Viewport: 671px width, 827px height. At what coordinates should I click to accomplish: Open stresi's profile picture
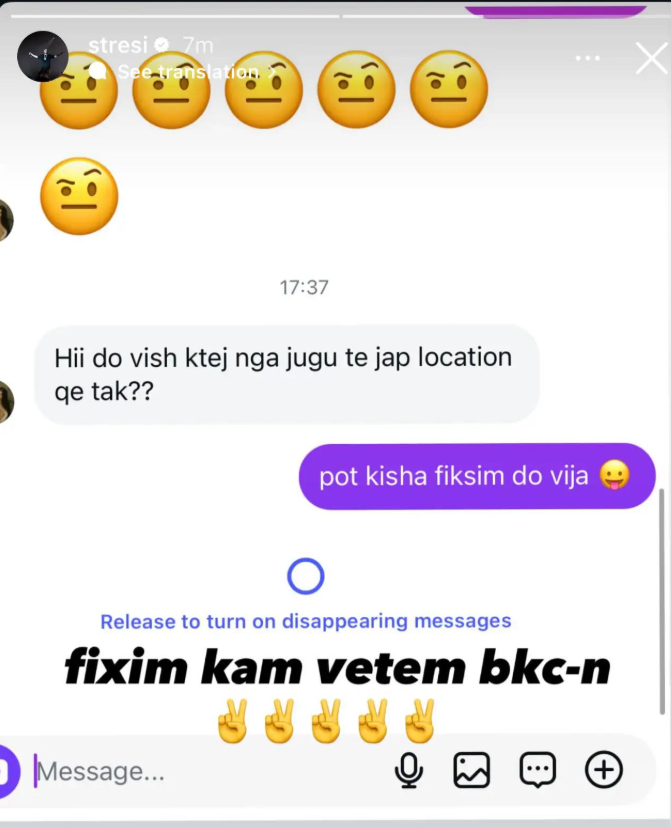(43, 56)
